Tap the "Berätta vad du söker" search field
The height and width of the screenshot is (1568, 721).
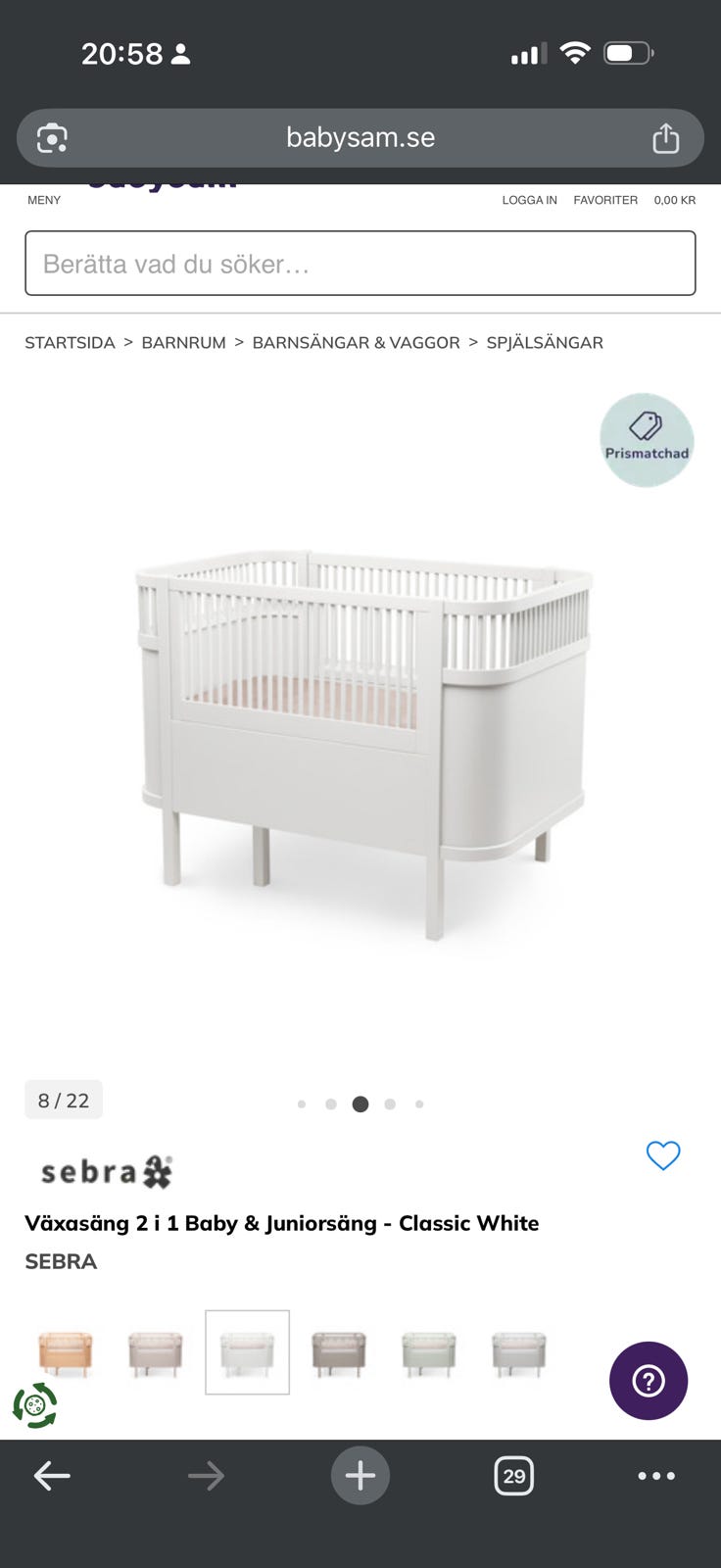click(x=360, y=263)
